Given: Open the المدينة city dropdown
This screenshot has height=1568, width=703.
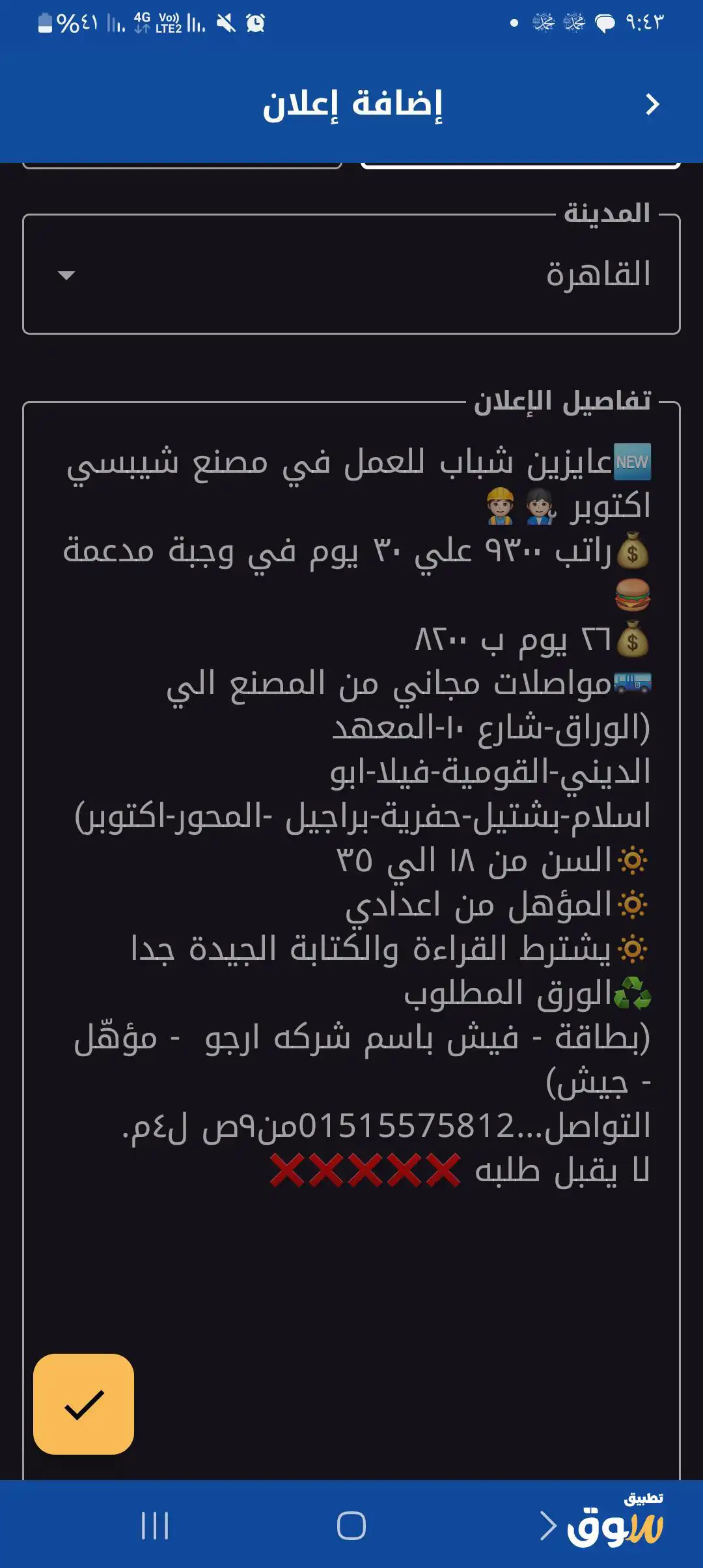Looking at the screenshot, I should point(351,274).
